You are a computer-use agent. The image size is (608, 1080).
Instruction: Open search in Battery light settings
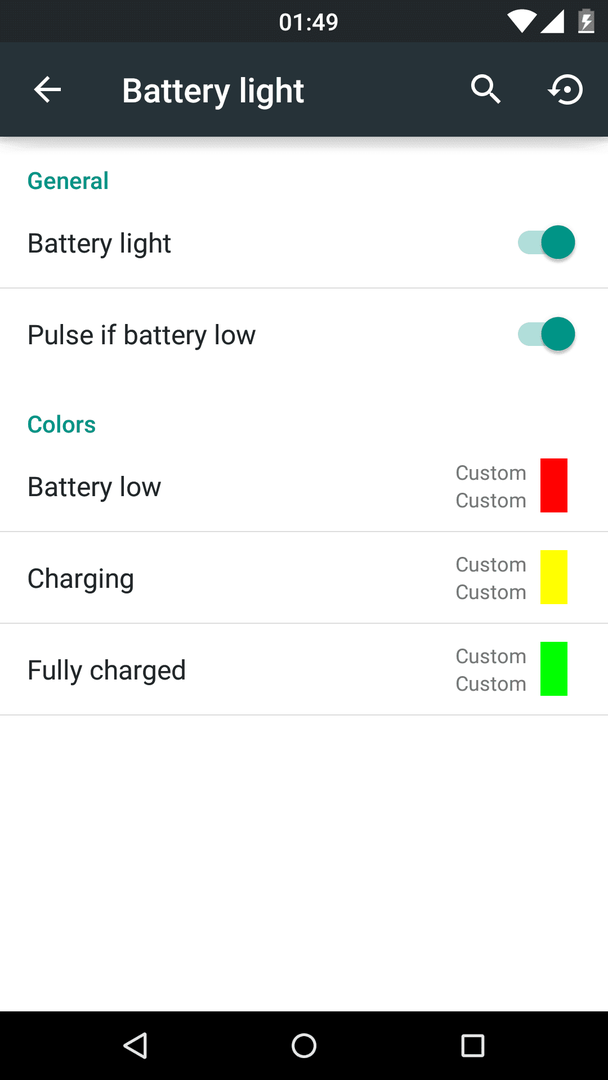click(x=485, y=90)
